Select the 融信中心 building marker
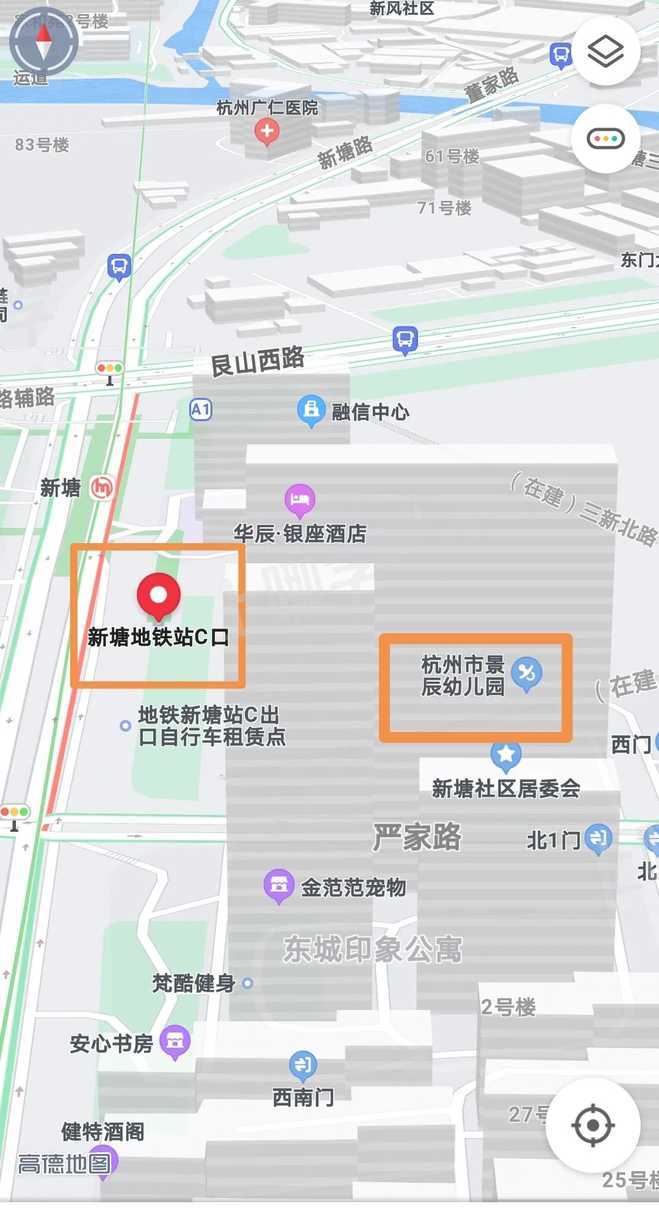 [311, 410]
